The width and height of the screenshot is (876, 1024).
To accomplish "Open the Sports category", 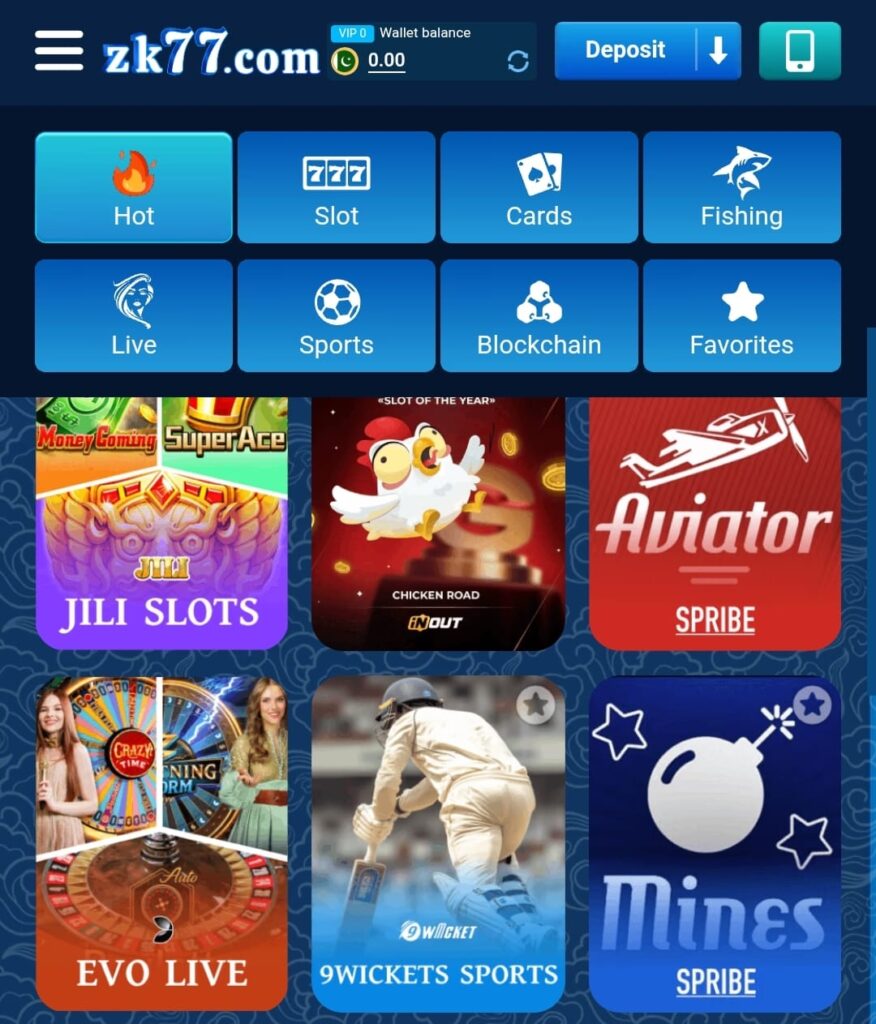I will 336,316.
